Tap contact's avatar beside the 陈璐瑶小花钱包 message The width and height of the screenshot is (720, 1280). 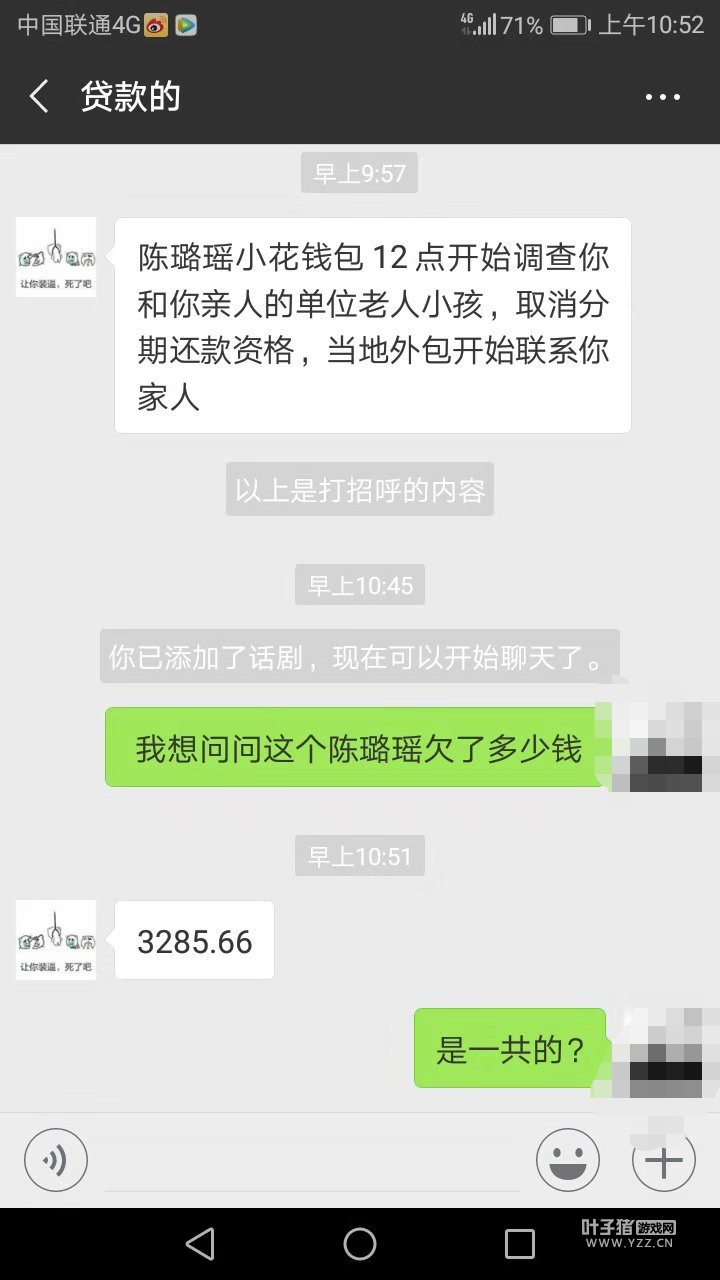(x=56, y=257)
